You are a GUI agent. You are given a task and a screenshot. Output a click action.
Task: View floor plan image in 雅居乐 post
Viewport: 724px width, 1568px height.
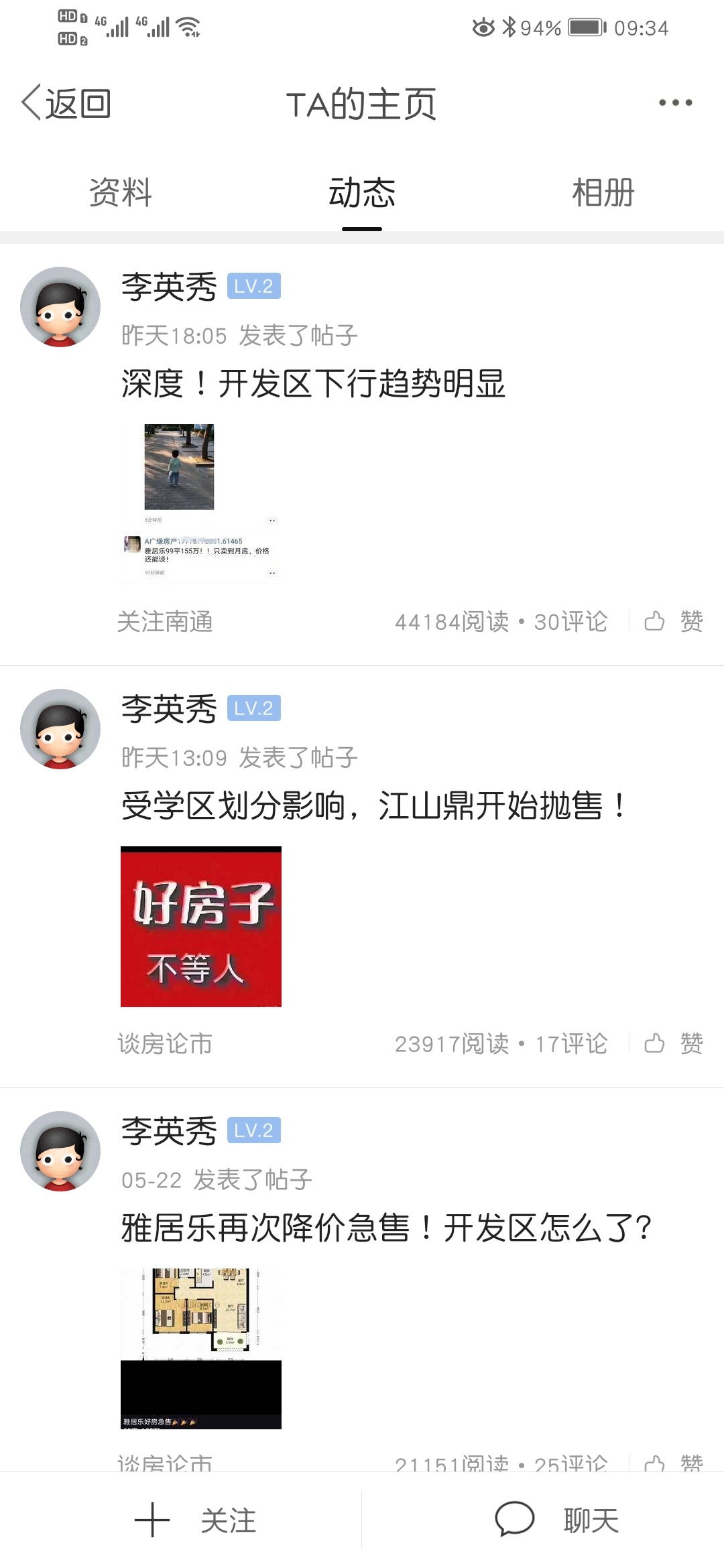tap(200, 1348)
